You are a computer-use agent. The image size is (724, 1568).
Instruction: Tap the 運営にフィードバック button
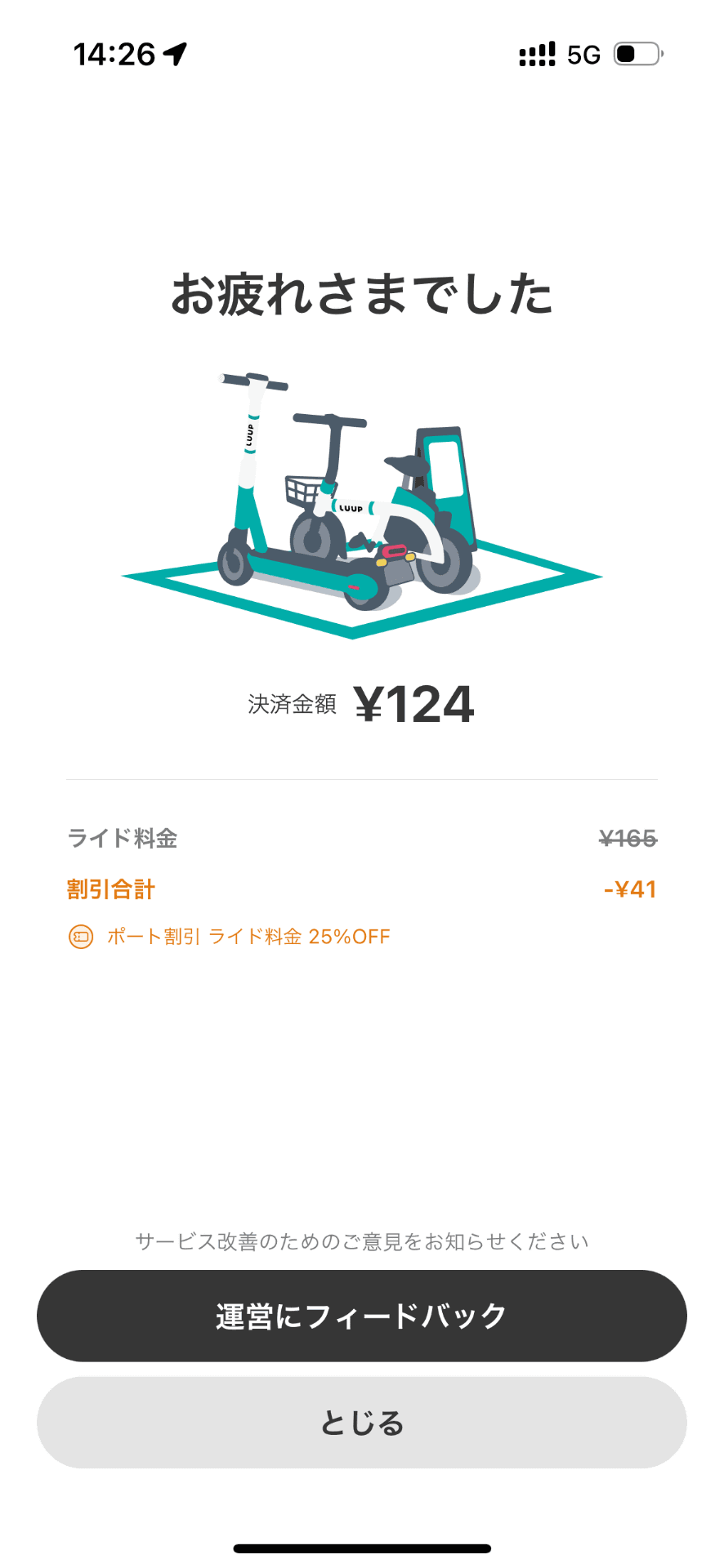click(362, 1316)
